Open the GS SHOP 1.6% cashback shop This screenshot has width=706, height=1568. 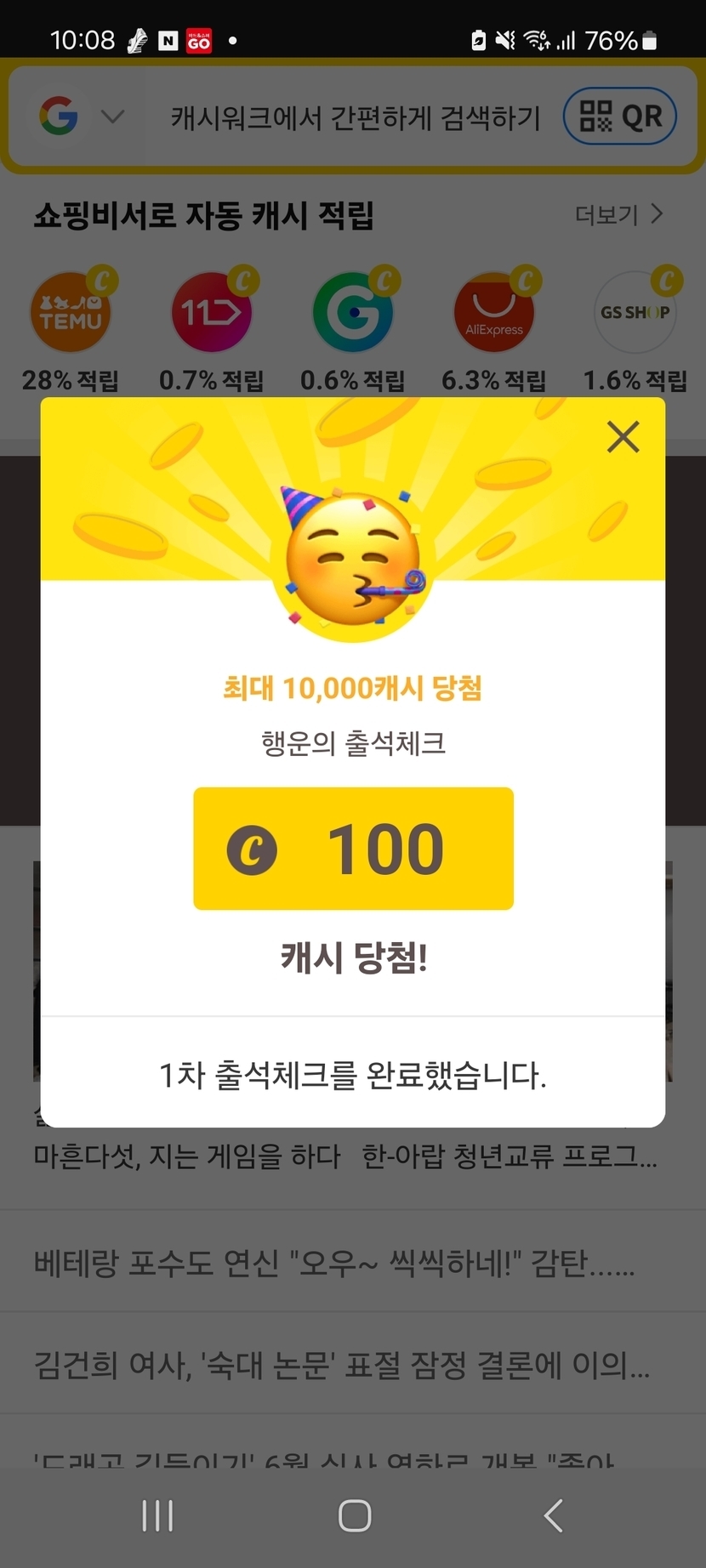click(x=635, y=313)
